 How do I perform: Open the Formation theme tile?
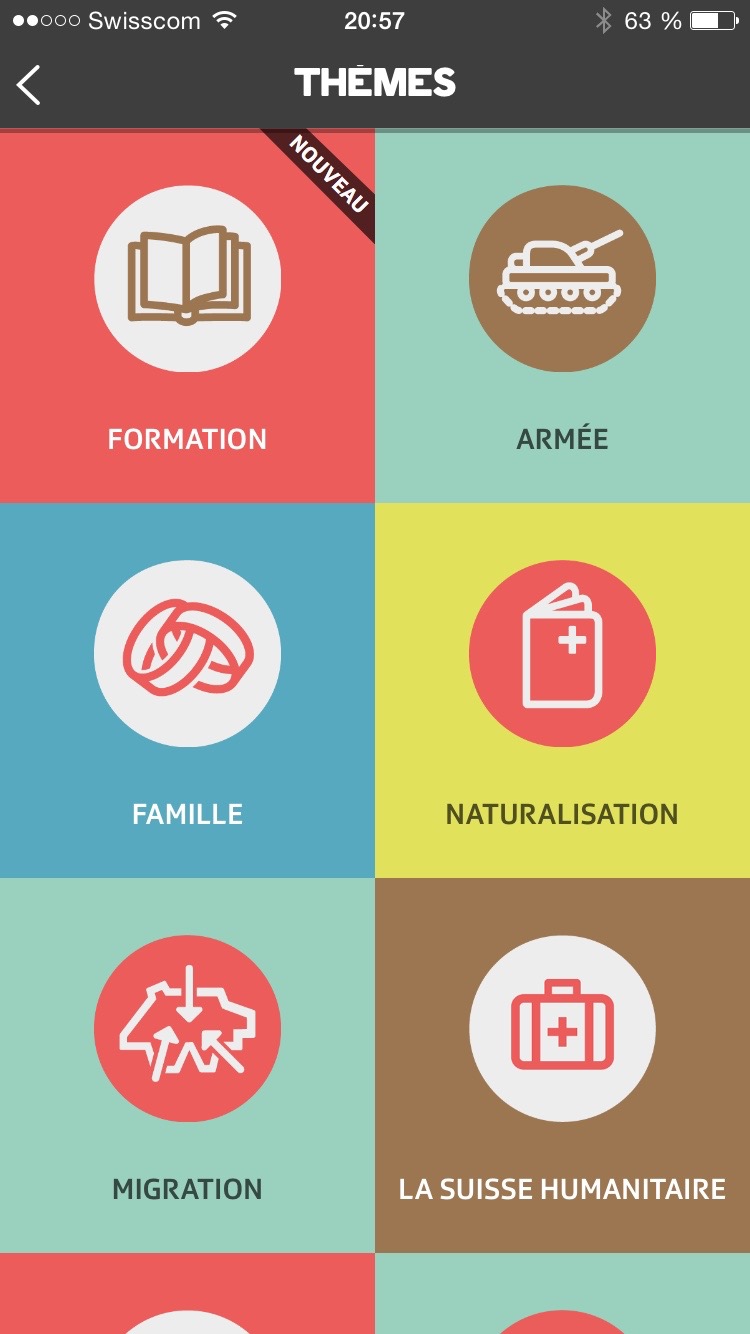click(x=187, y=315)
